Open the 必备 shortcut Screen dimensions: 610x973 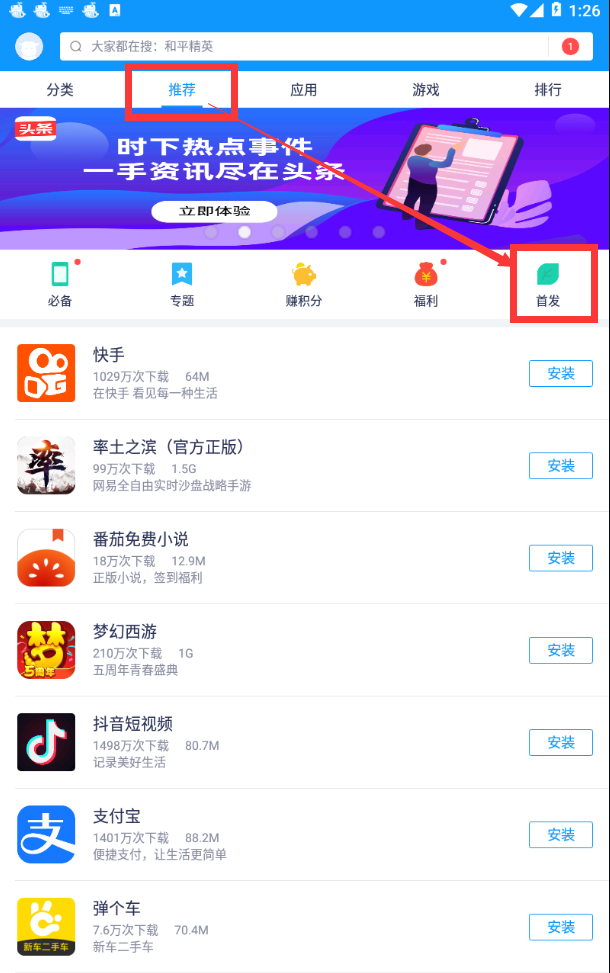60,284
